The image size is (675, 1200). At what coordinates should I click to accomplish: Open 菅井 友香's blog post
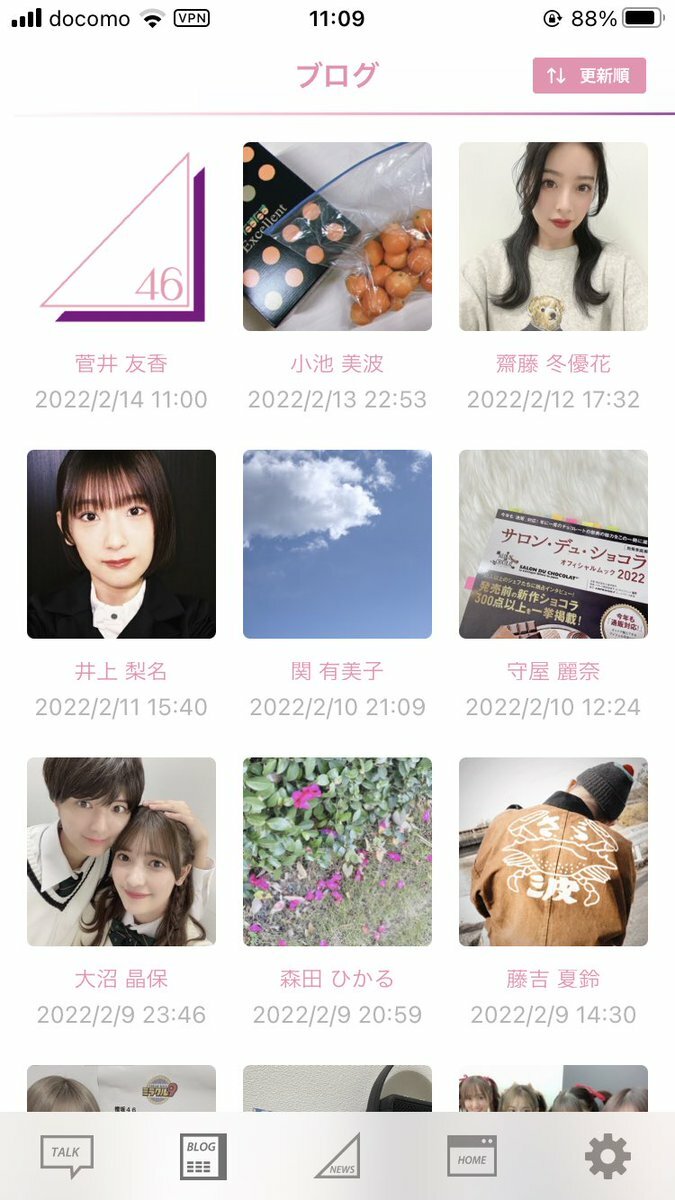click(x=121, y=237)
